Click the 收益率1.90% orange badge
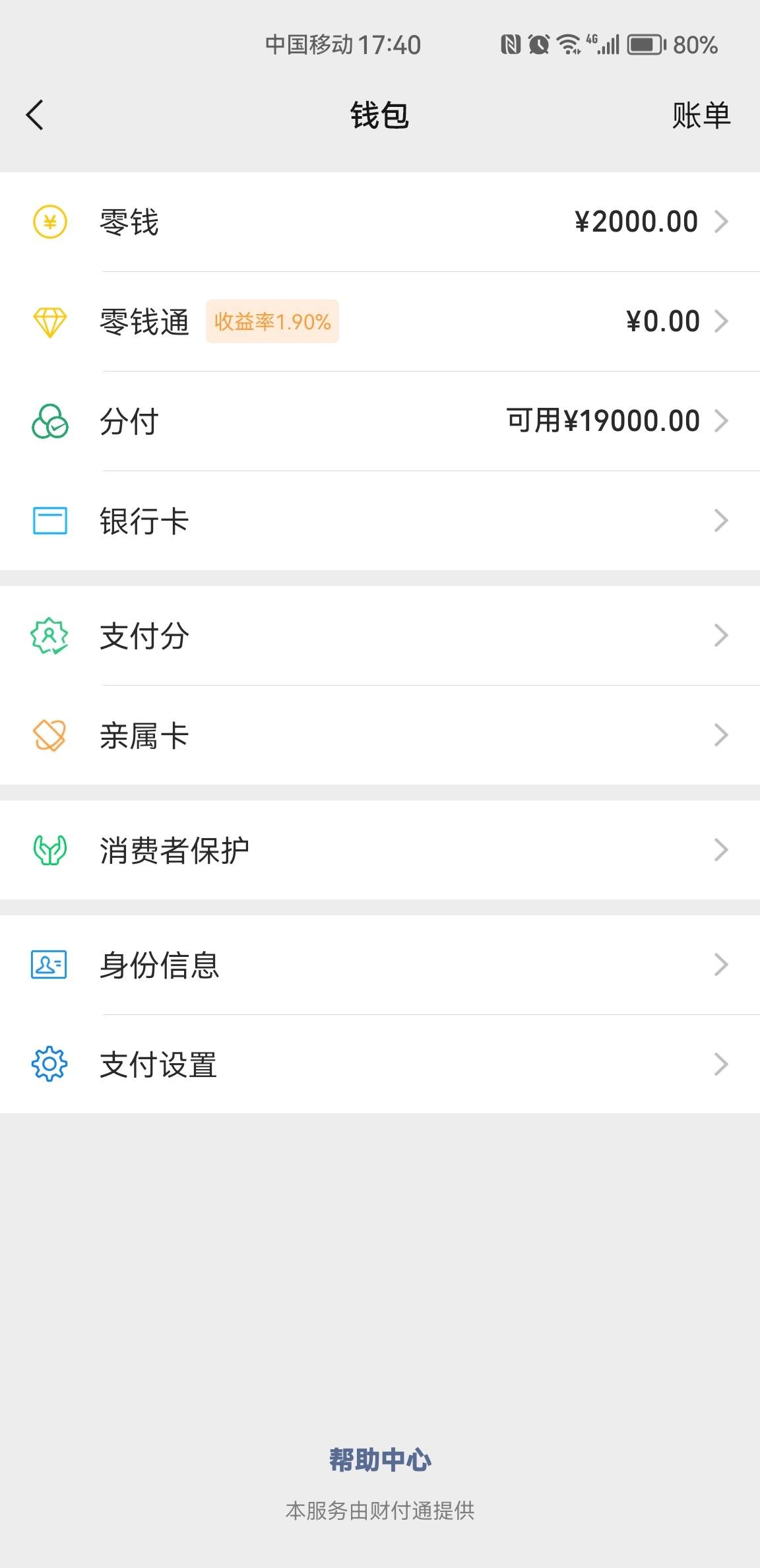Image resolution: width=760 pixels, height=1568 pixels. click(272, 322)
